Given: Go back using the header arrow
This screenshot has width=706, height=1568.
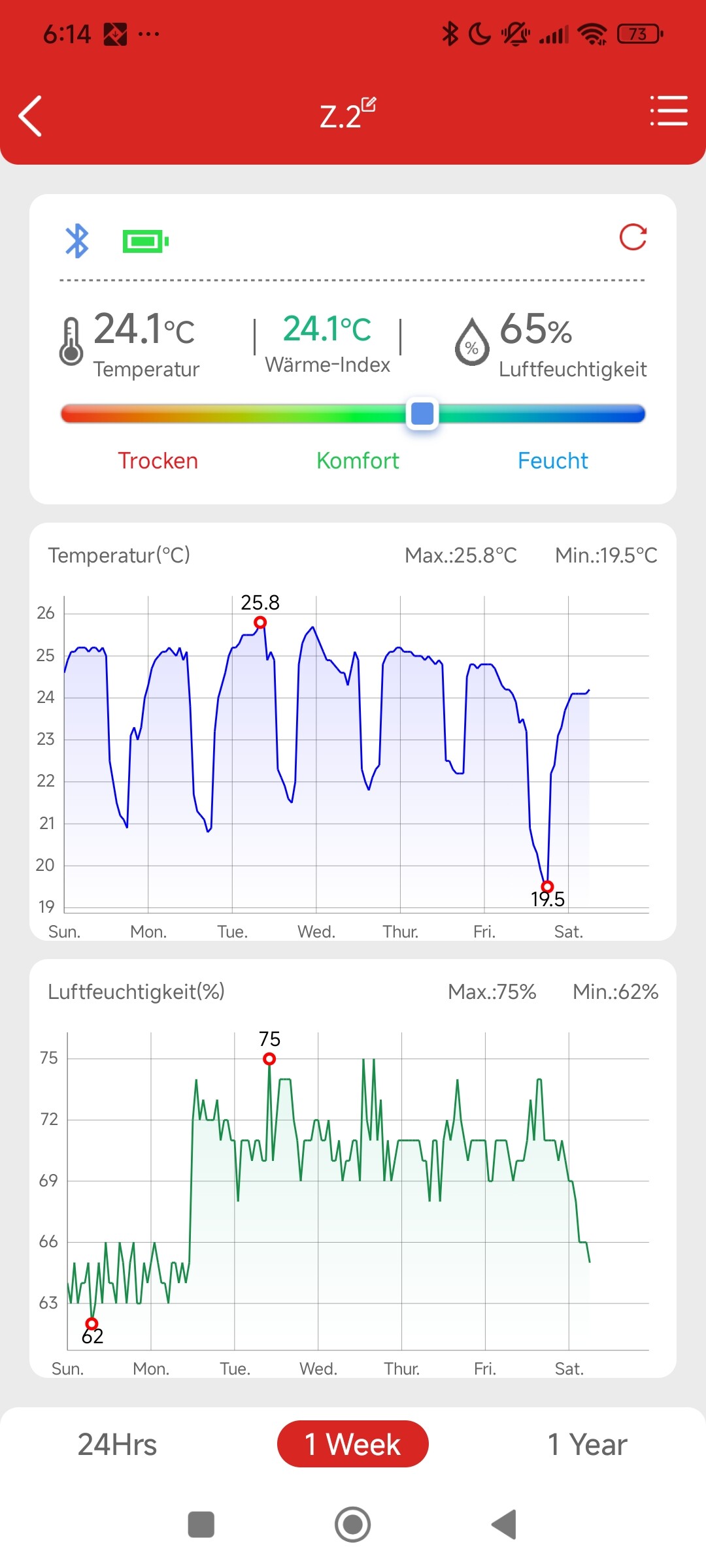Looking at the screenshot, I should 31,116.
